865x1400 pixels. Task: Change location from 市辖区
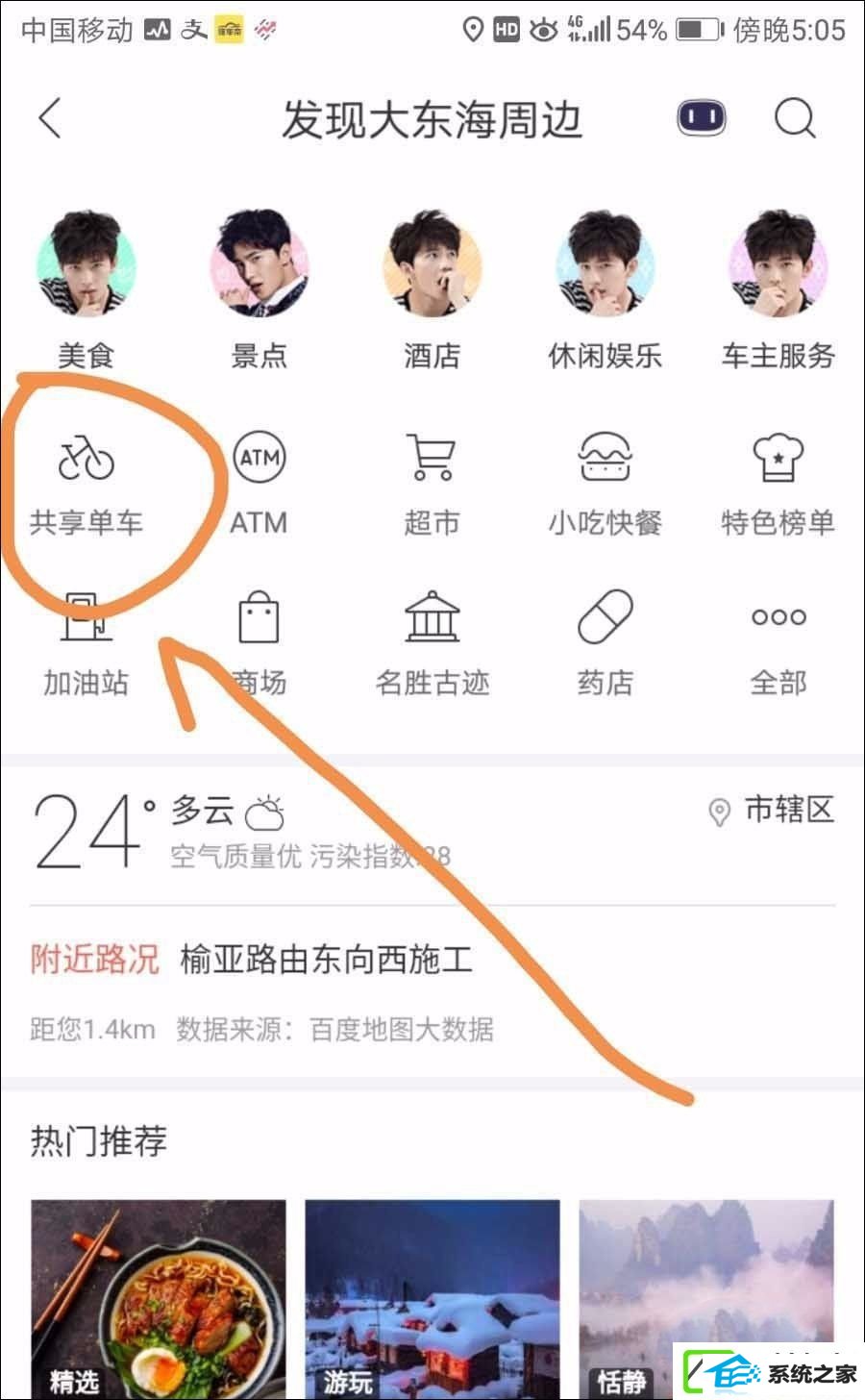coord(772,812)
